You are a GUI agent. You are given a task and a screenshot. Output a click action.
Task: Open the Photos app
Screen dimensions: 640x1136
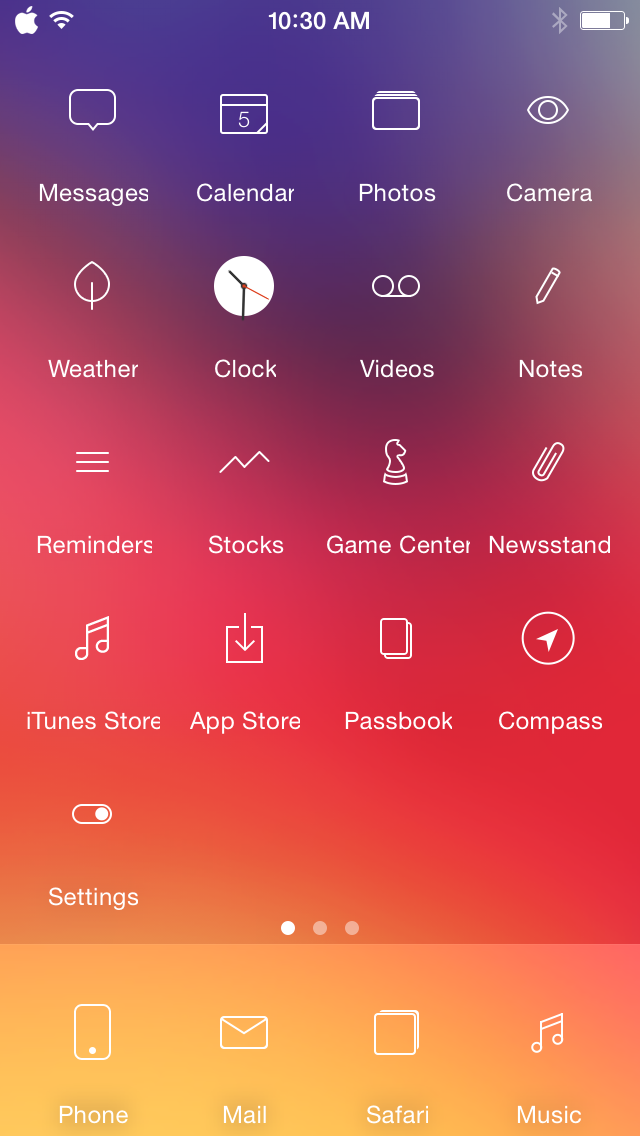[x=396, y=112]
